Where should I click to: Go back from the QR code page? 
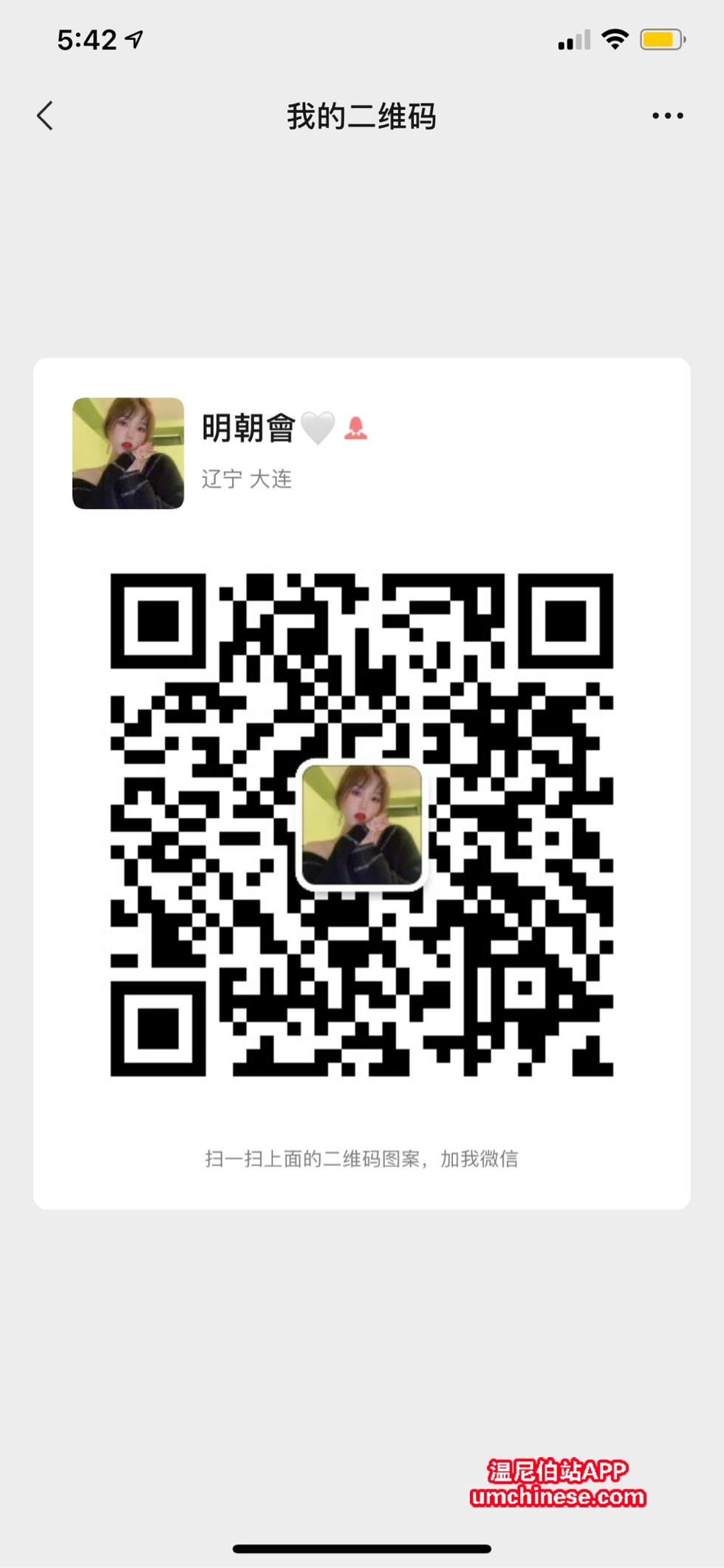[45, 116]
